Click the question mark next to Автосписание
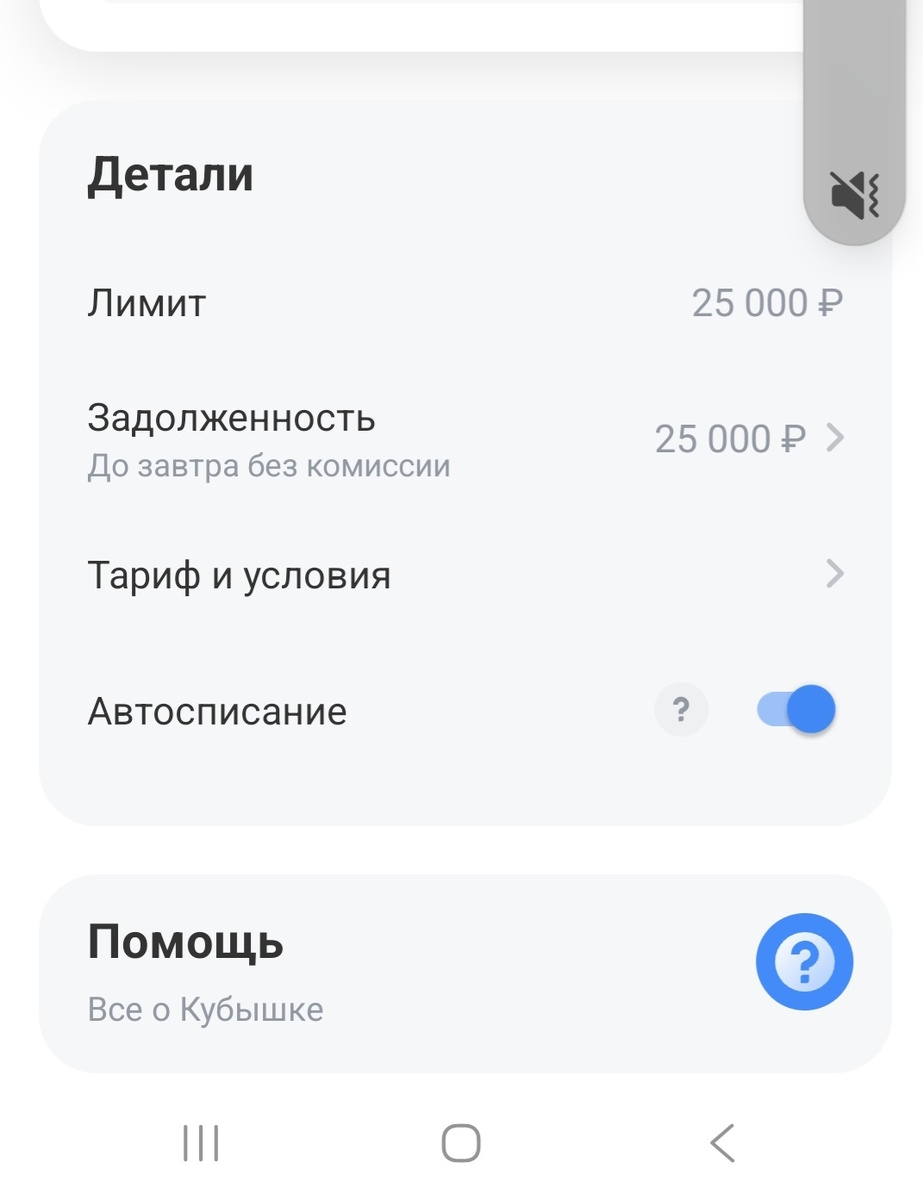 (x=681, y=709)
